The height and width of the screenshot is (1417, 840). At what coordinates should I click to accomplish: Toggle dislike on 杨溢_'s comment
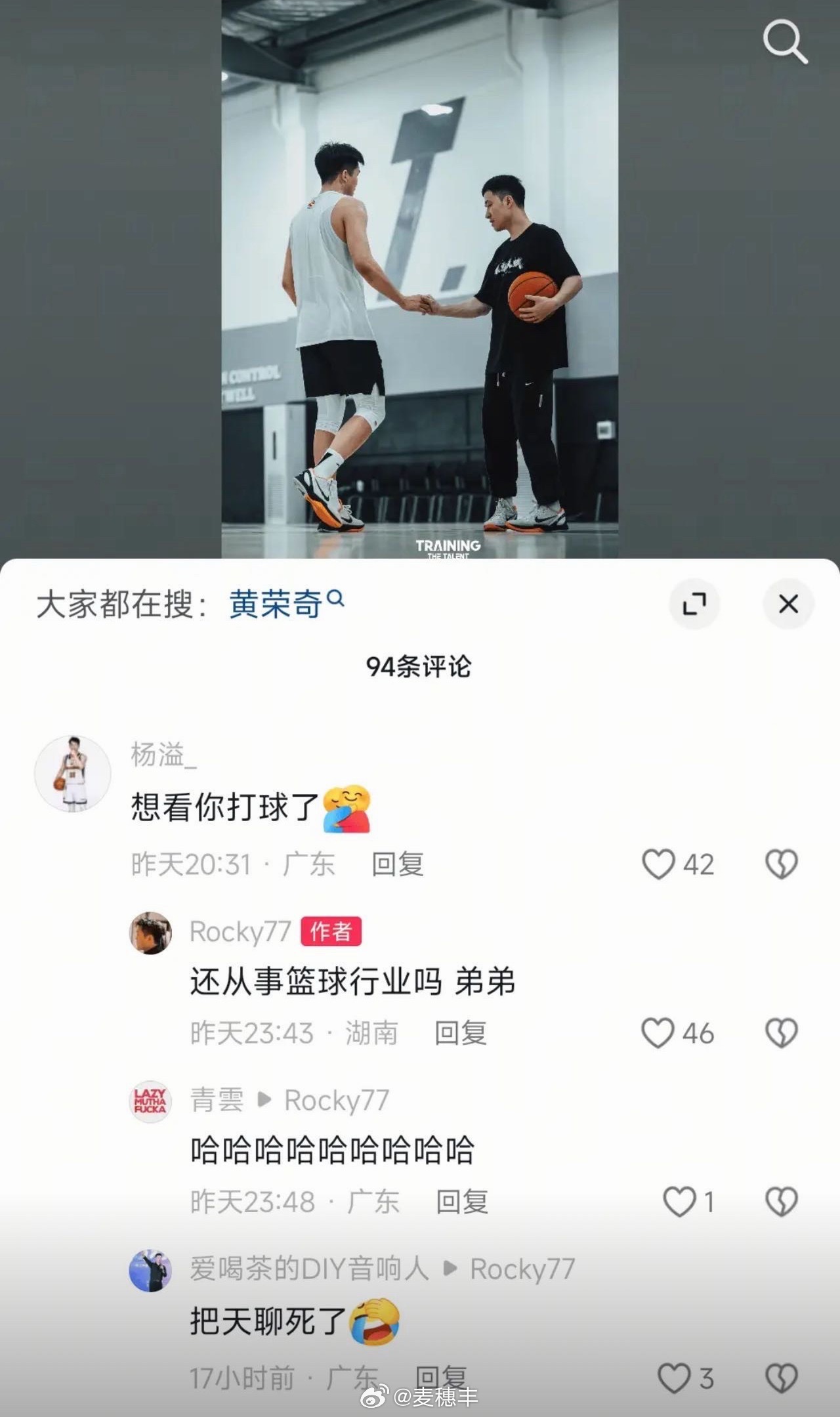click(x=780, y=865)
